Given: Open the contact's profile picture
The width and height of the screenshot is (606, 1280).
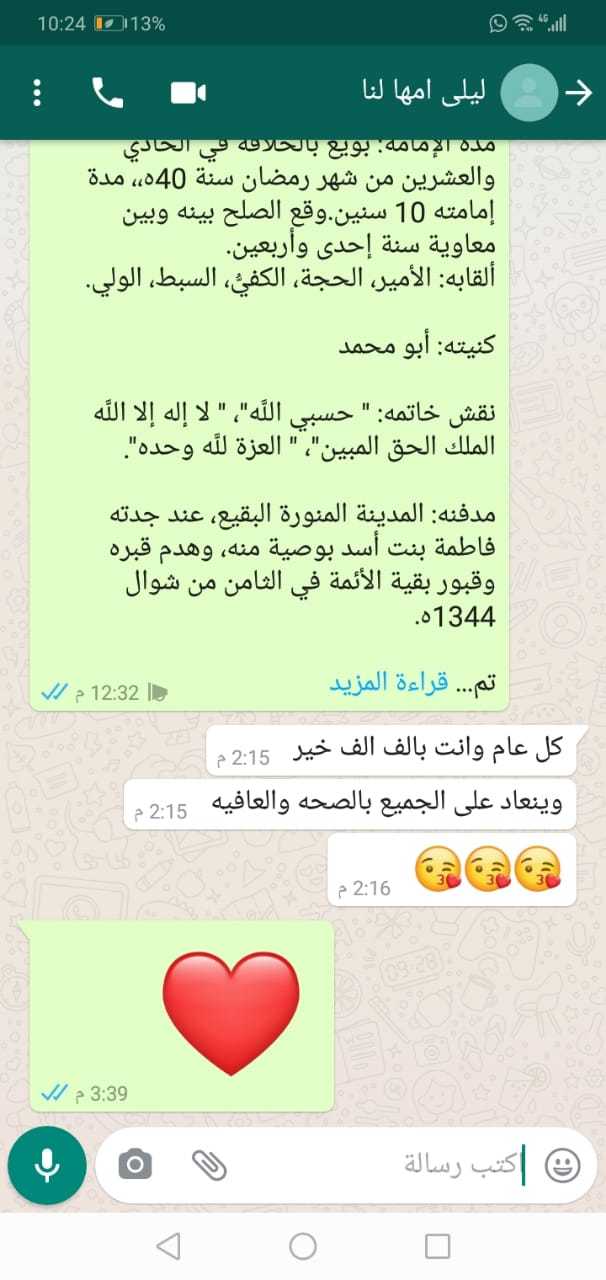Looking at the screenshot, I should (529, 93).
